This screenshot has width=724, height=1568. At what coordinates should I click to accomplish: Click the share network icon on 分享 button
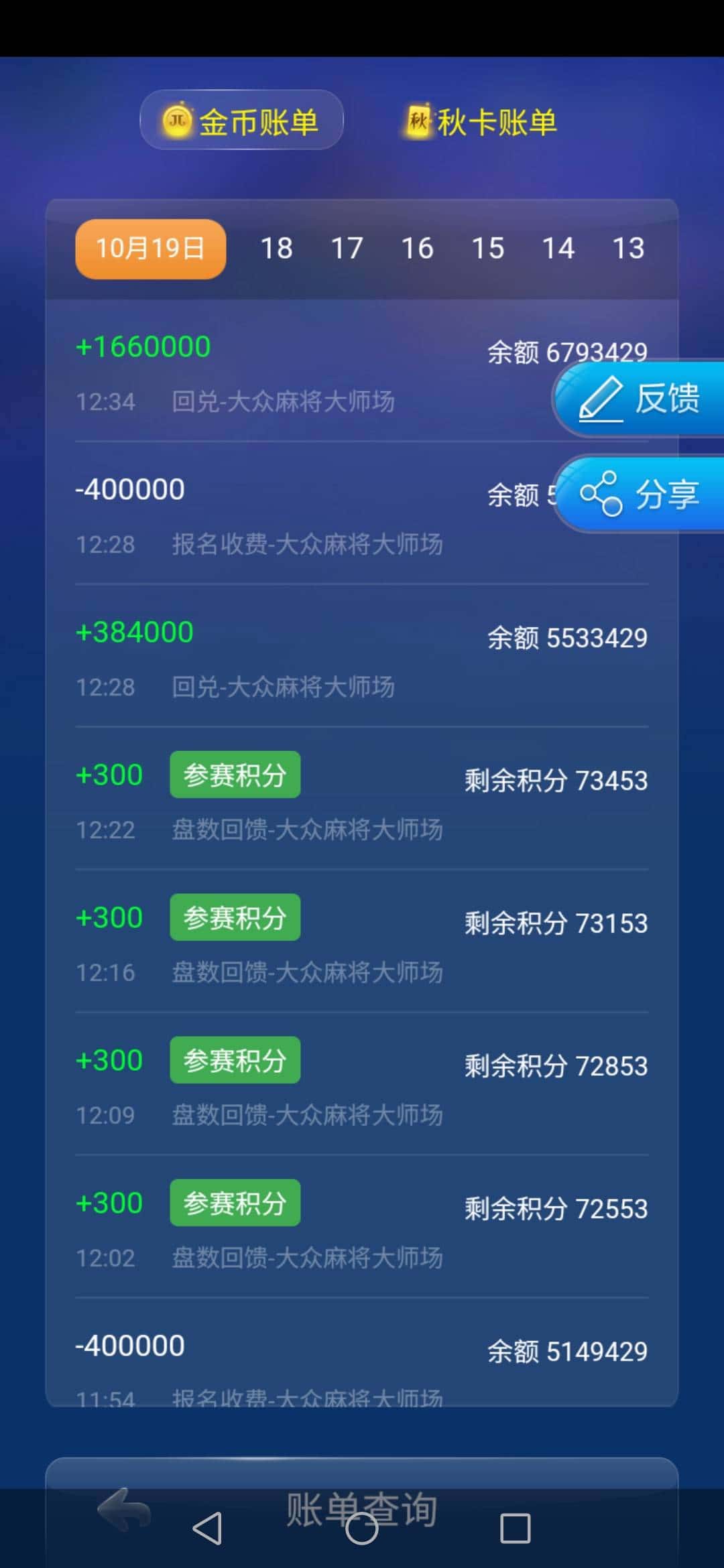tap(602, 494)
